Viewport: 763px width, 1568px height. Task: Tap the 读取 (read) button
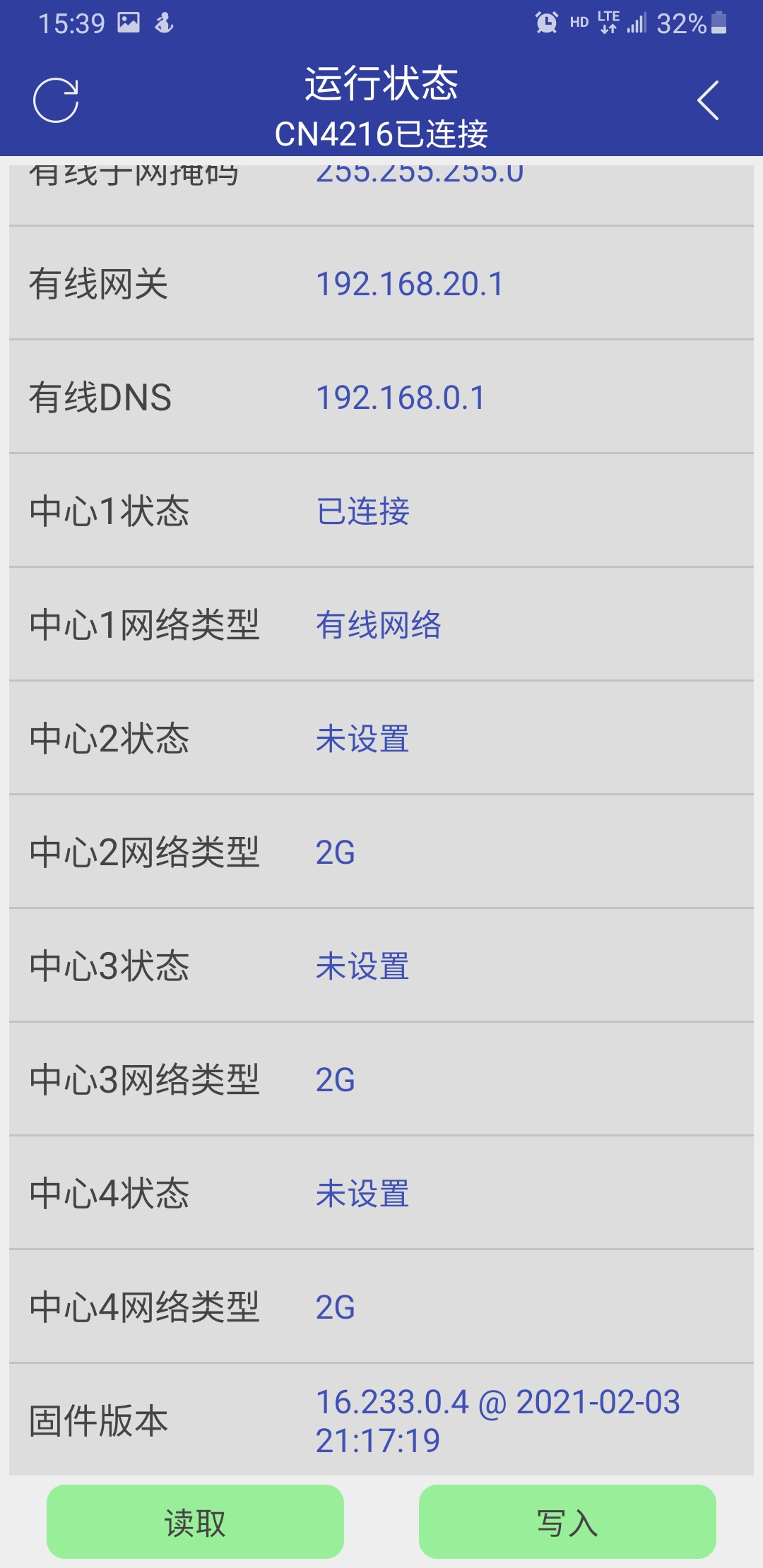pyautogui.click(x=195, y=1522)
